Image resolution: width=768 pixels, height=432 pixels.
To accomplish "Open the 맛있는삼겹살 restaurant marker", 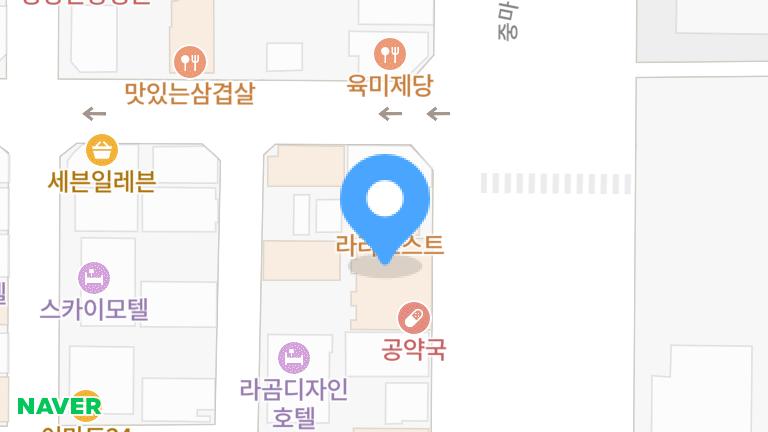I will [189, 62].
